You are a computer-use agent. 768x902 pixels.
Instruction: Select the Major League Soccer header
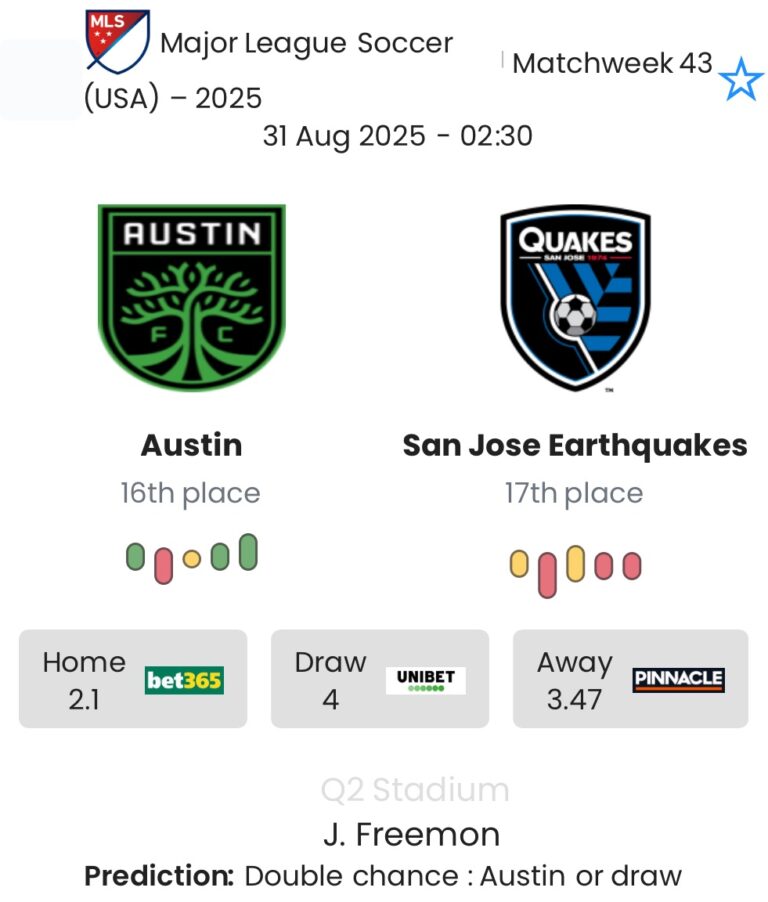point(305,43)
